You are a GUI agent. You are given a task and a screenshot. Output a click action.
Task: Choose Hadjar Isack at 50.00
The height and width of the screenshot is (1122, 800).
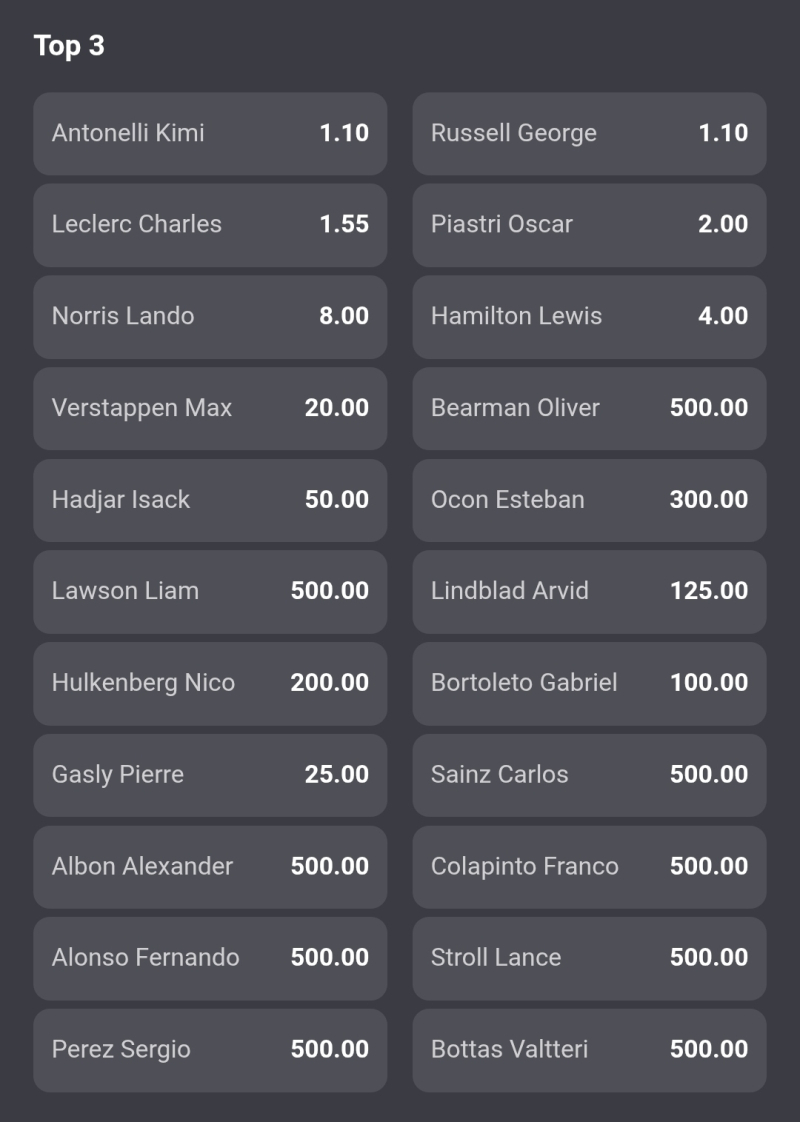coord(210,500)
